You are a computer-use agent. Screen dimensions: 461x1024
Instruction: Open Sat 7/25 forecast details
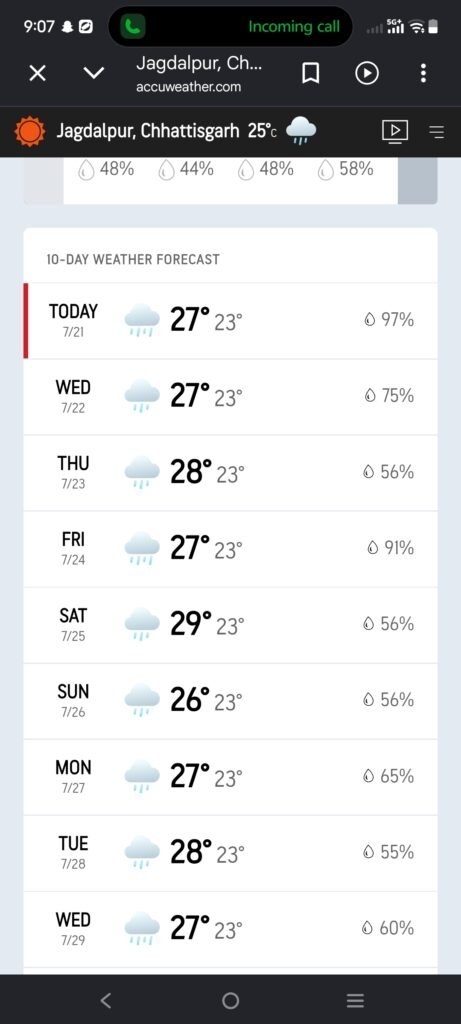point(230,625)
